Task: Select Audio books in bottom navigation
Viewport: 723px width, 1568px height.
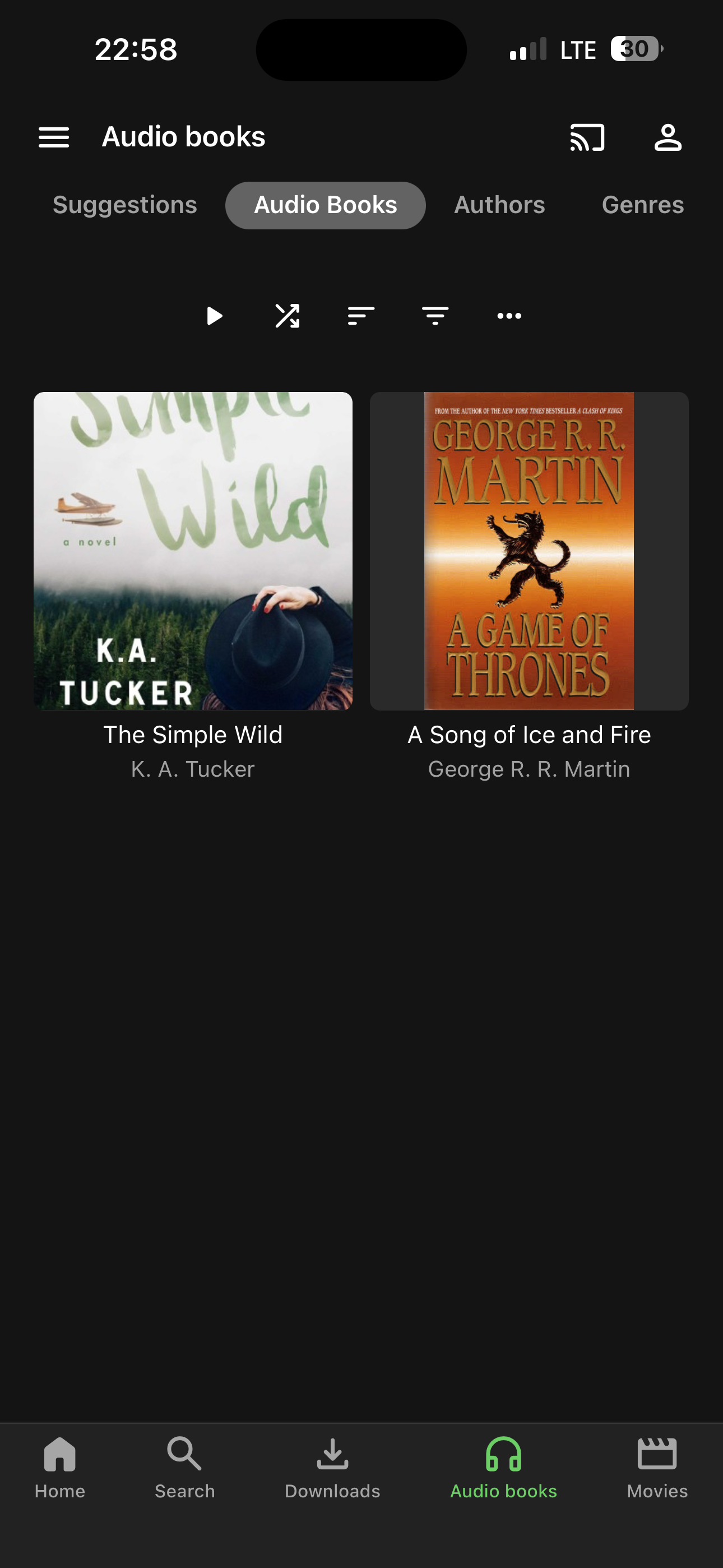Action: click(503, 1468)
